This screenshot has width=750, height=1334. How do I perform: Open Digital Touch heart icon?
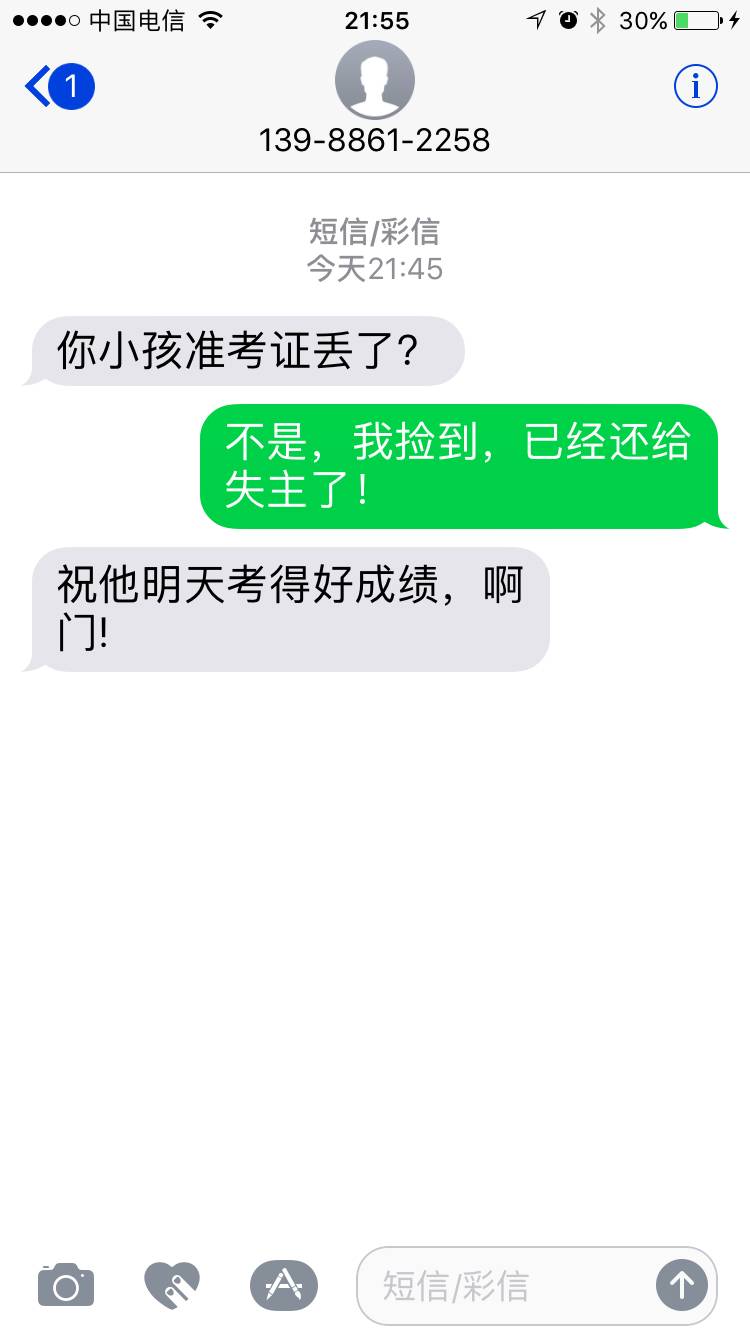pos(172,1285)
